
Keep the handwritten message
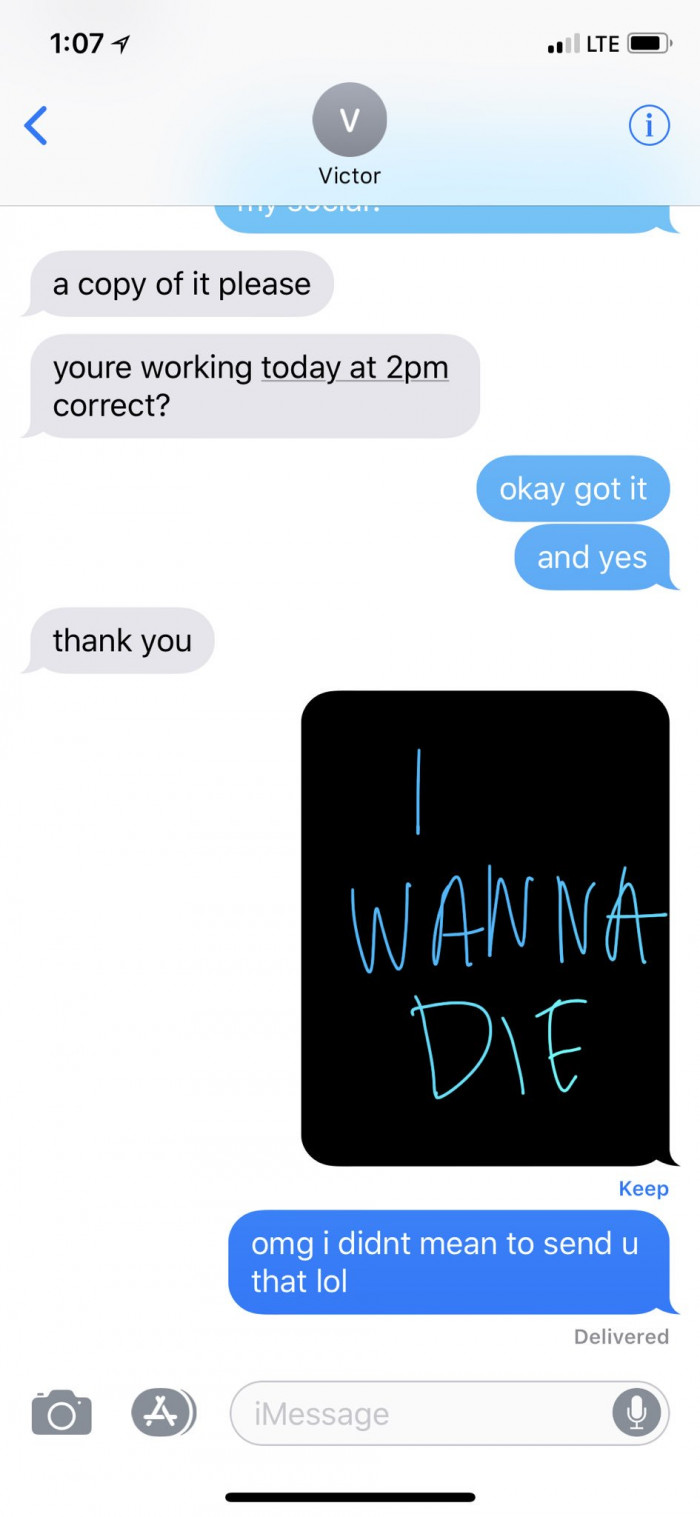pyautogui.click(x=643, y=1188)
